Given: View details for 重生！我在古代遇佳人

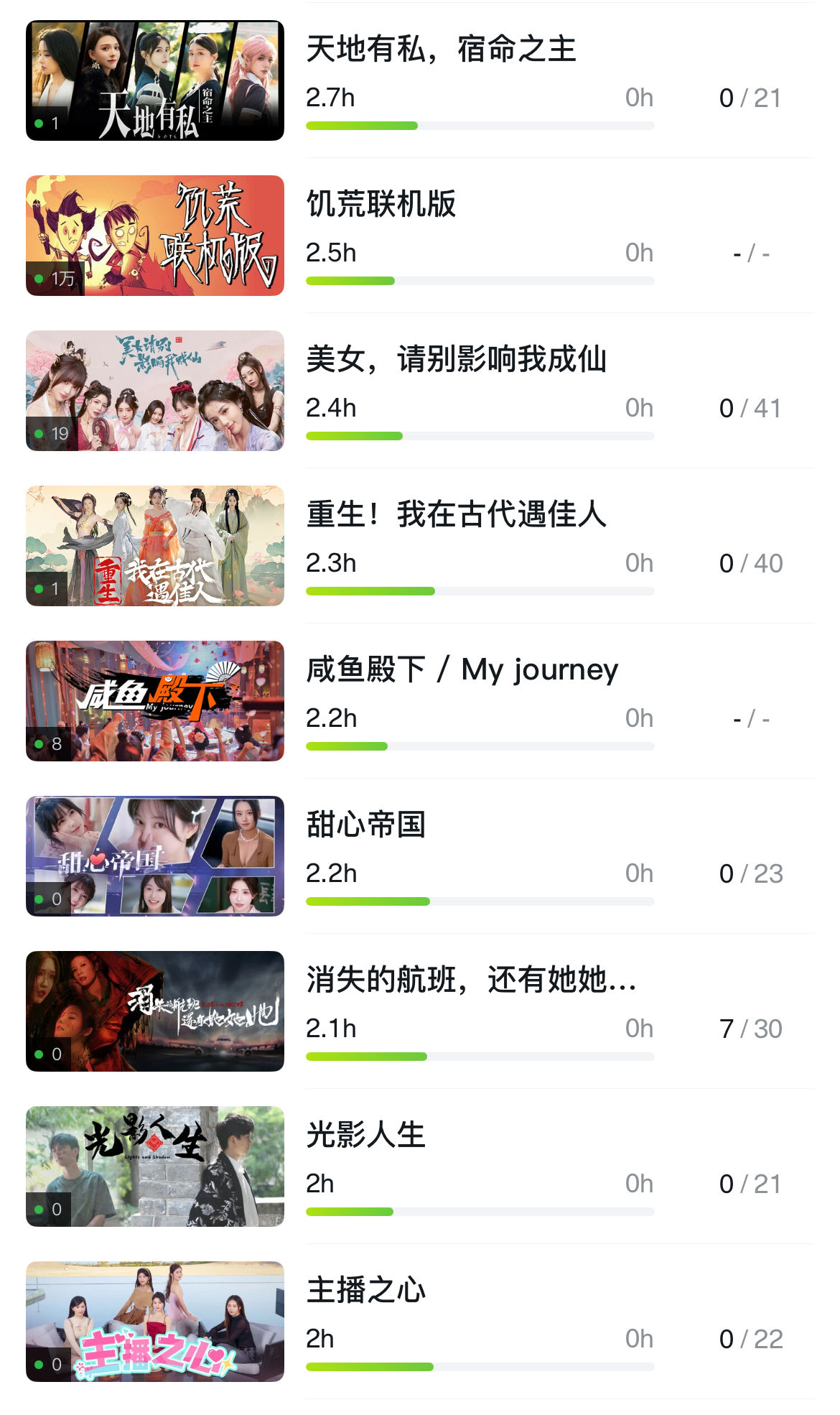Looking at the screenshot, I should pyautogui.click(x=456, y=516).
